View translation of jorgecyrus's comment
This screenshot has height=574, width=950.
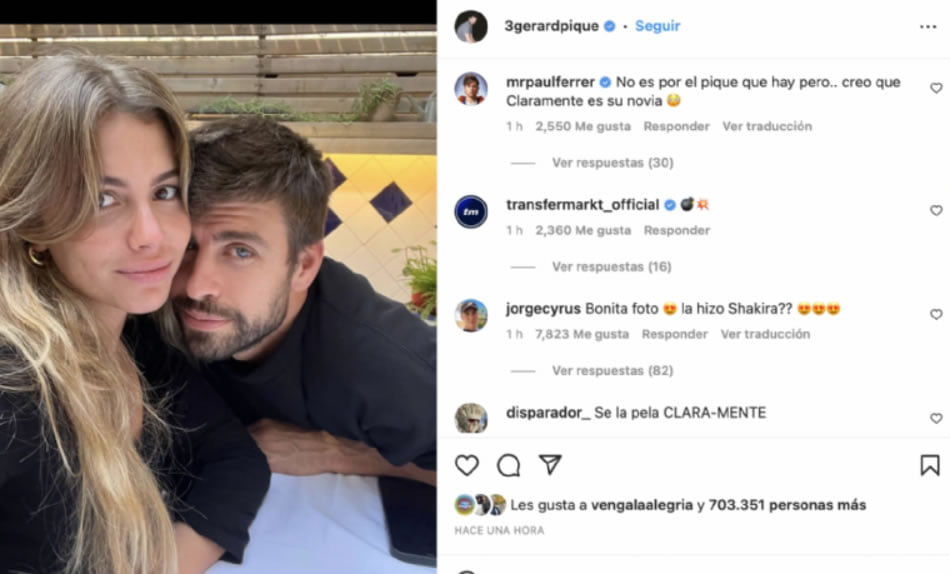coord(765,335)
